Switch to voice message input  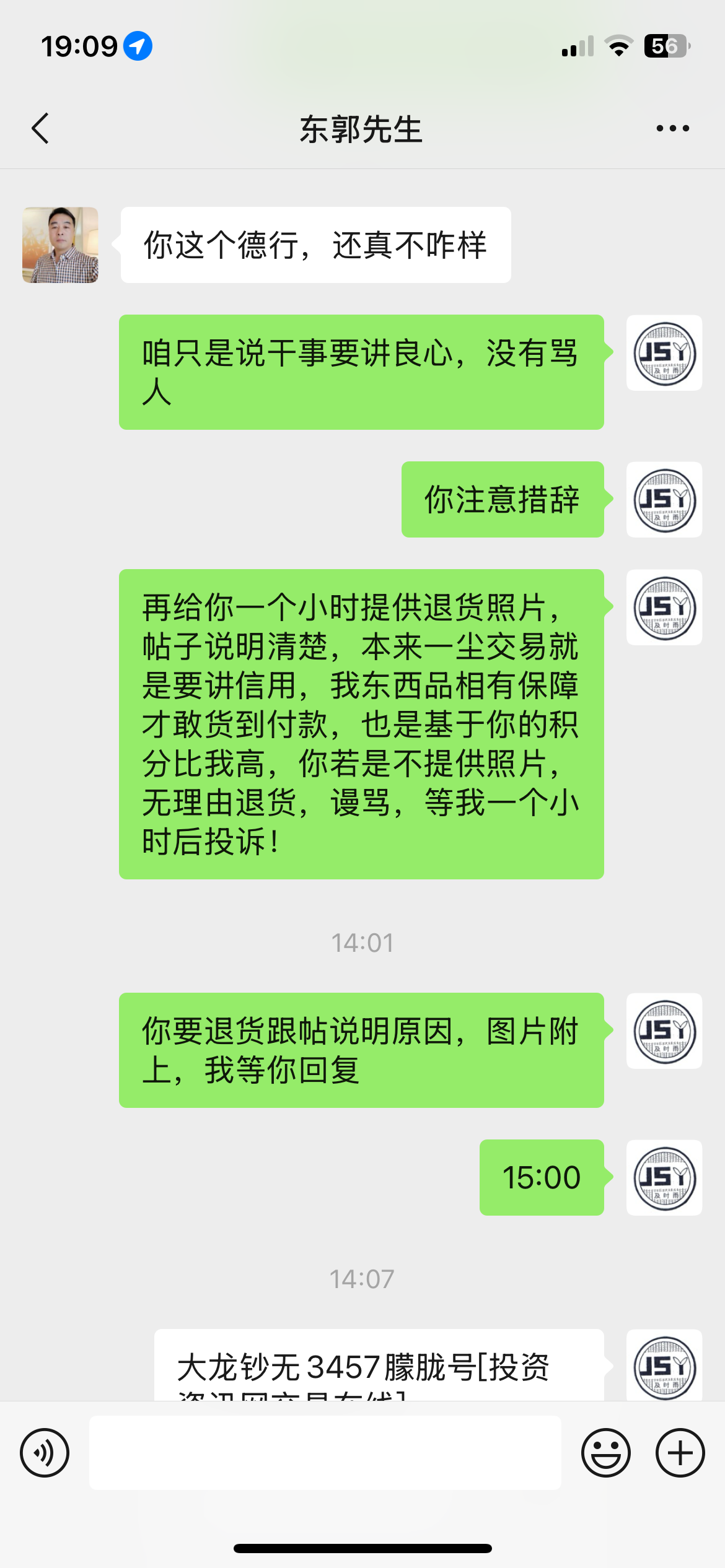click(x=45, y=1452)
